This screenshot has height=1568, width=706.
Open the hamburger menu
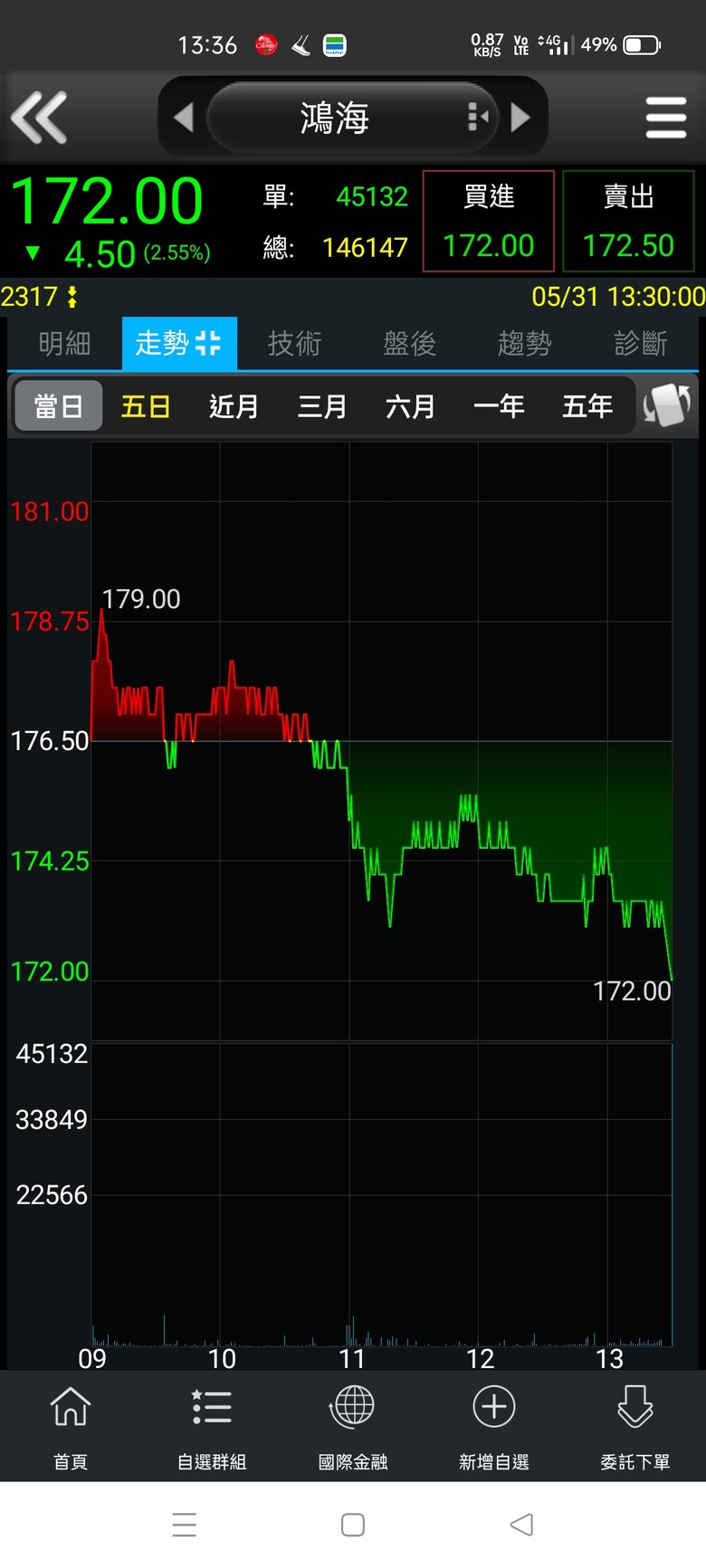pyautogui.click(x=665, y=118)
